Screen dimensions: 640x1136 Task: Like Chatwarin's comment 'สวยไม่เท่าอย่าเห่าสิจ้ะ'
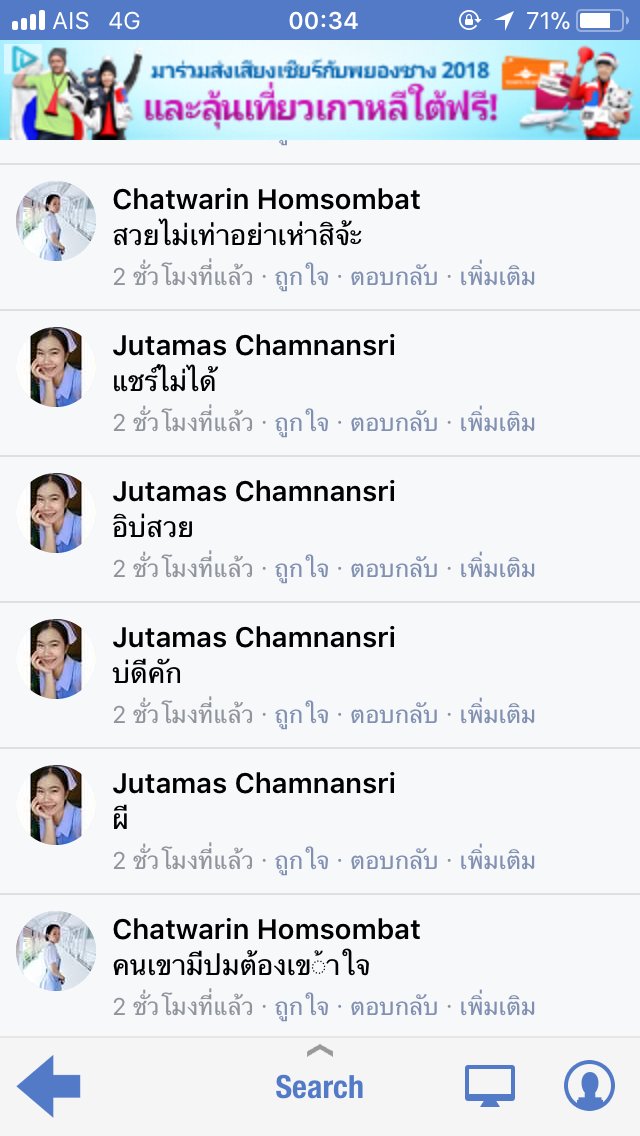pos(302,277)
